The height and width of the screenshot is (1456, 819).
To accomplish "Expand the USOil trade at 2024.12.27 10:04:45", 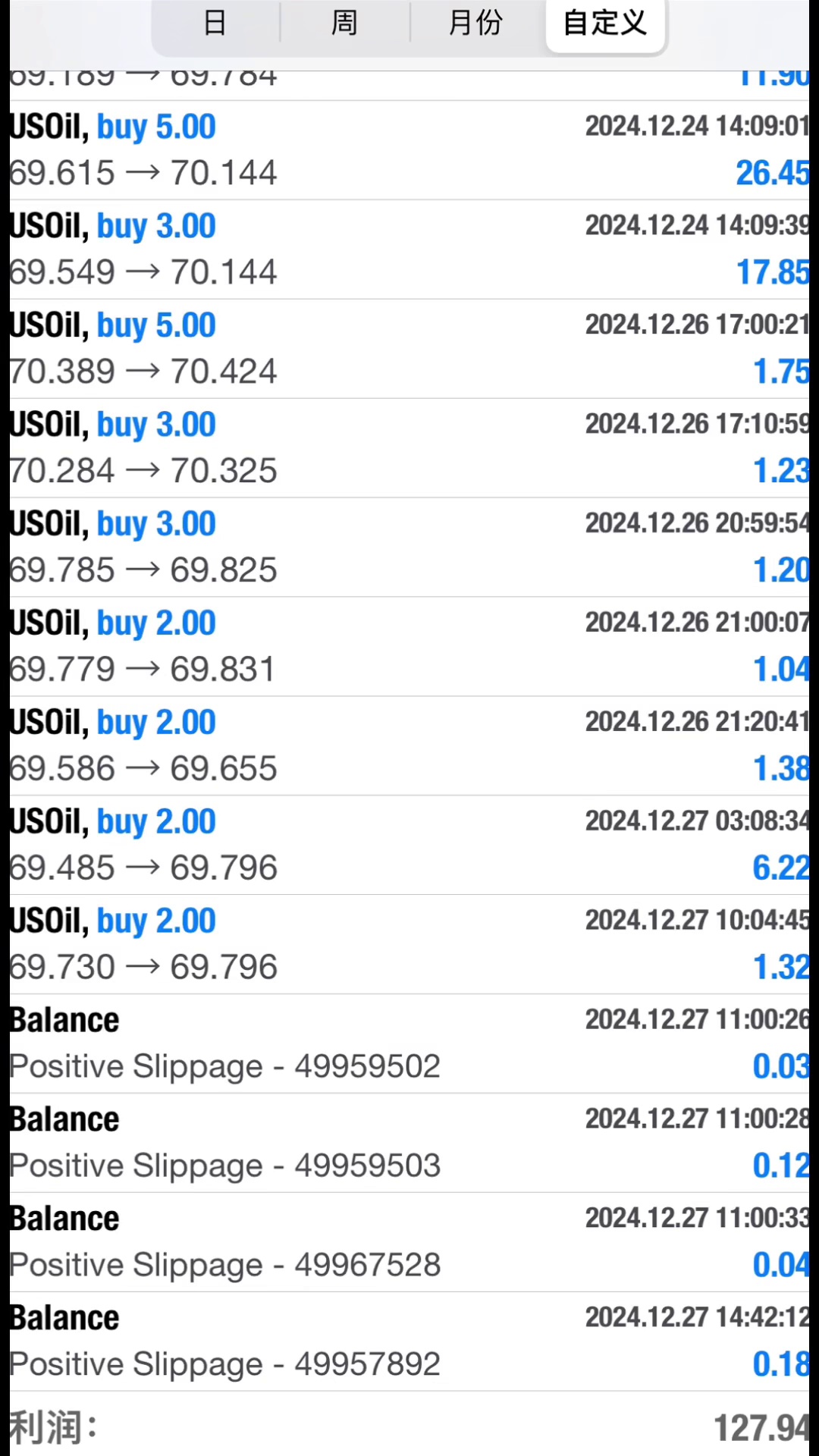I will 409,945.
